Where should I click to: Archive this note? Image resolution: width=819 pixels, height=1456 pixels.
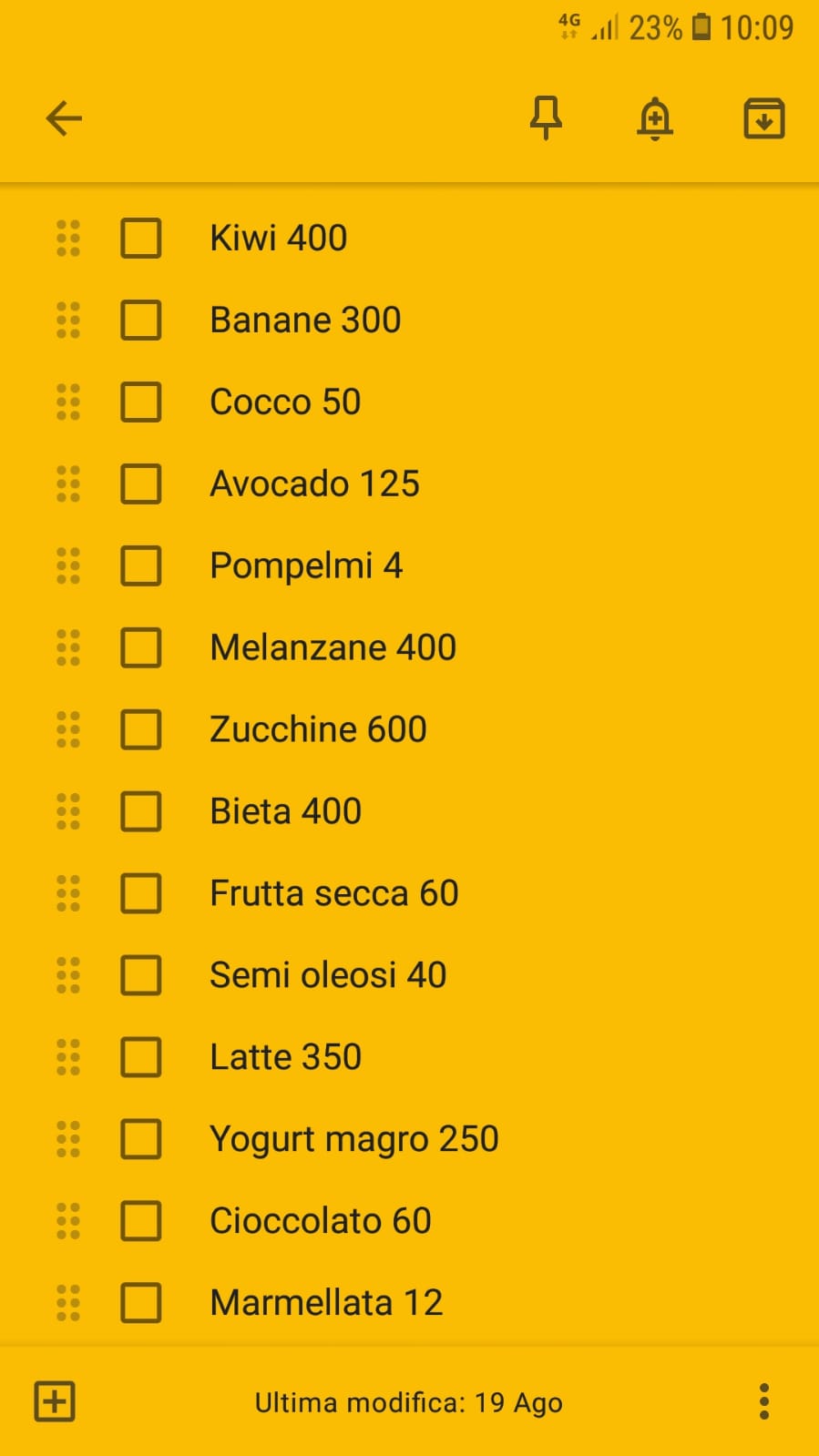tap(764, 118)
